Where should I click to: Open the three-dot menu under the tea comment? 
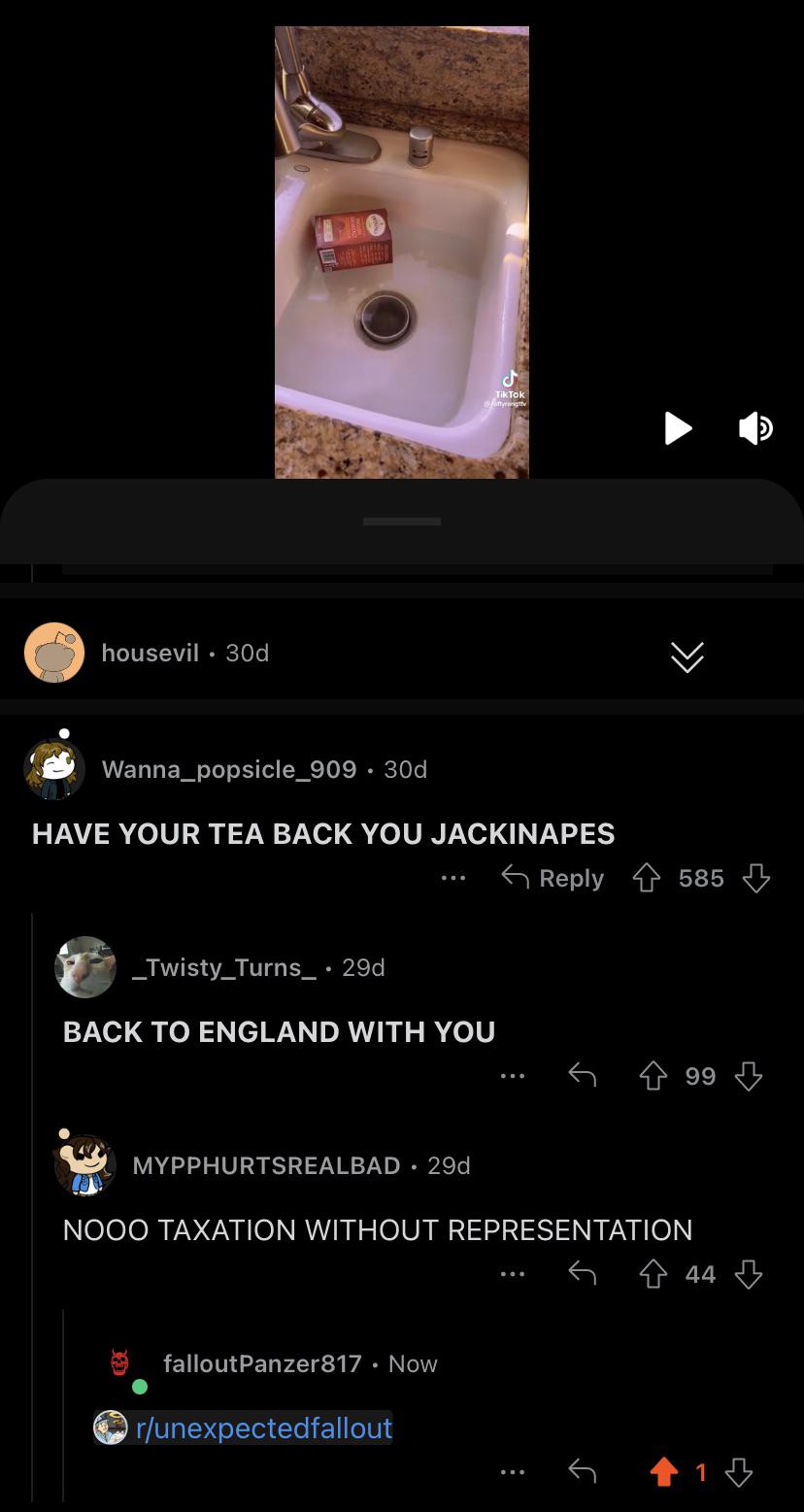tap(452, 878)
